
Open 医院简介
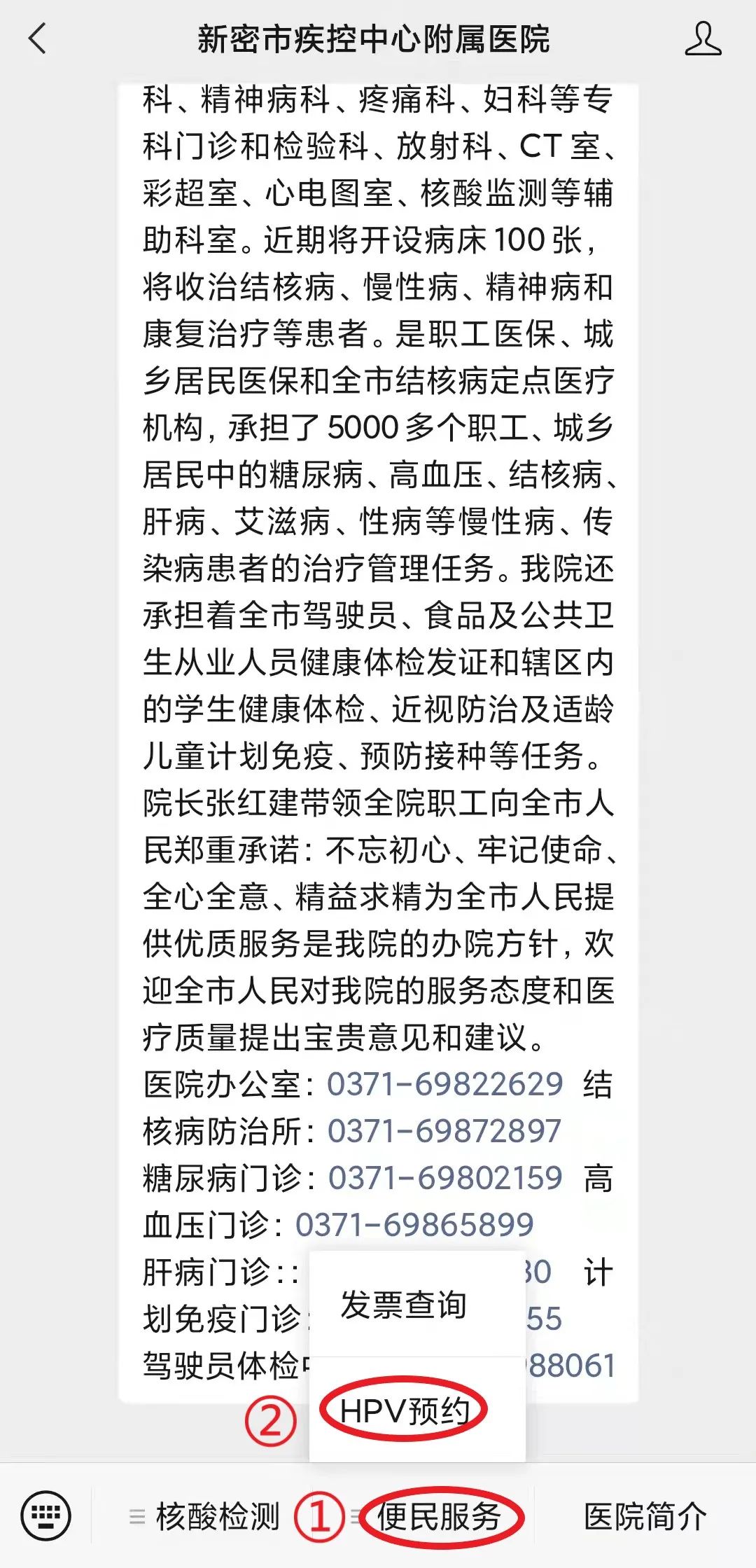645,1517
